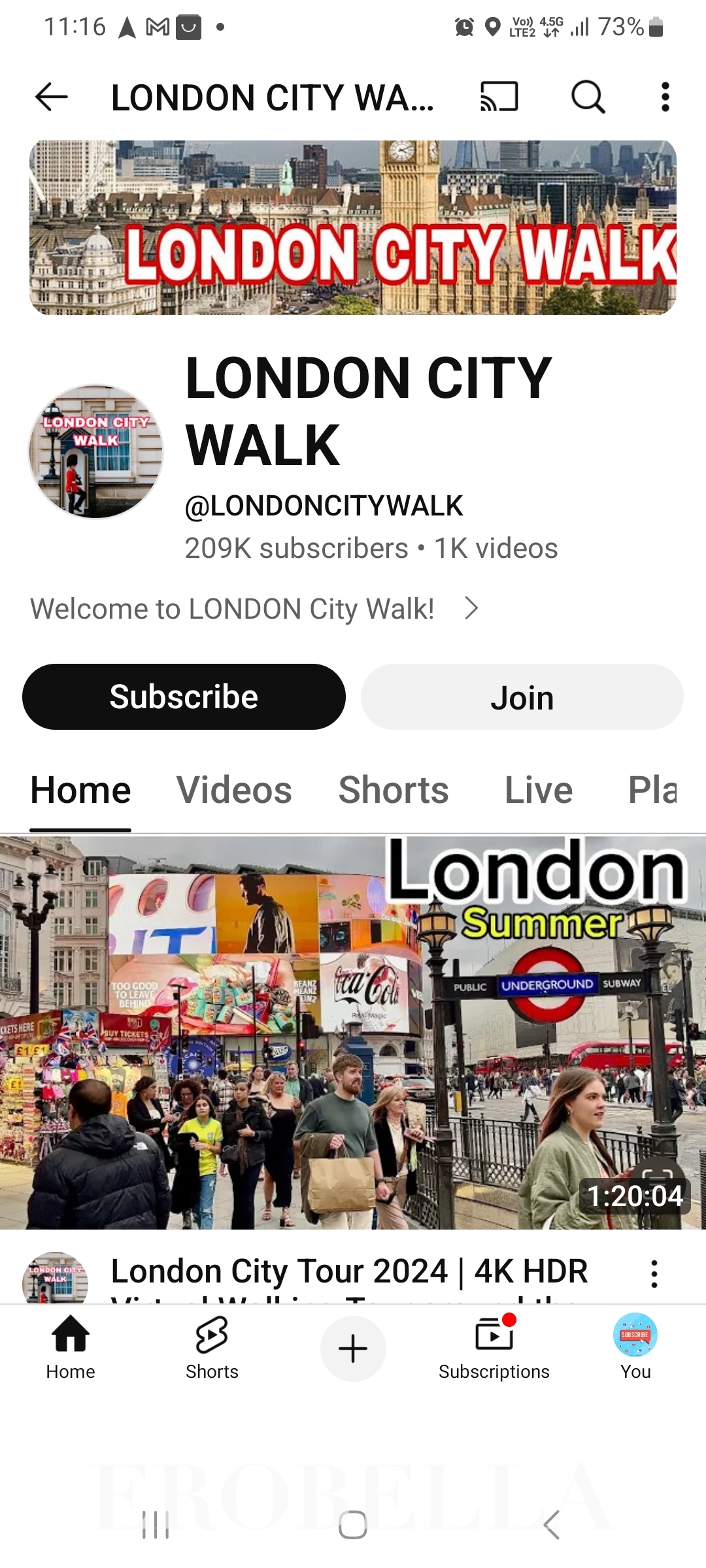Open options for London City Tour 2024 video

tap(654, 1273)
